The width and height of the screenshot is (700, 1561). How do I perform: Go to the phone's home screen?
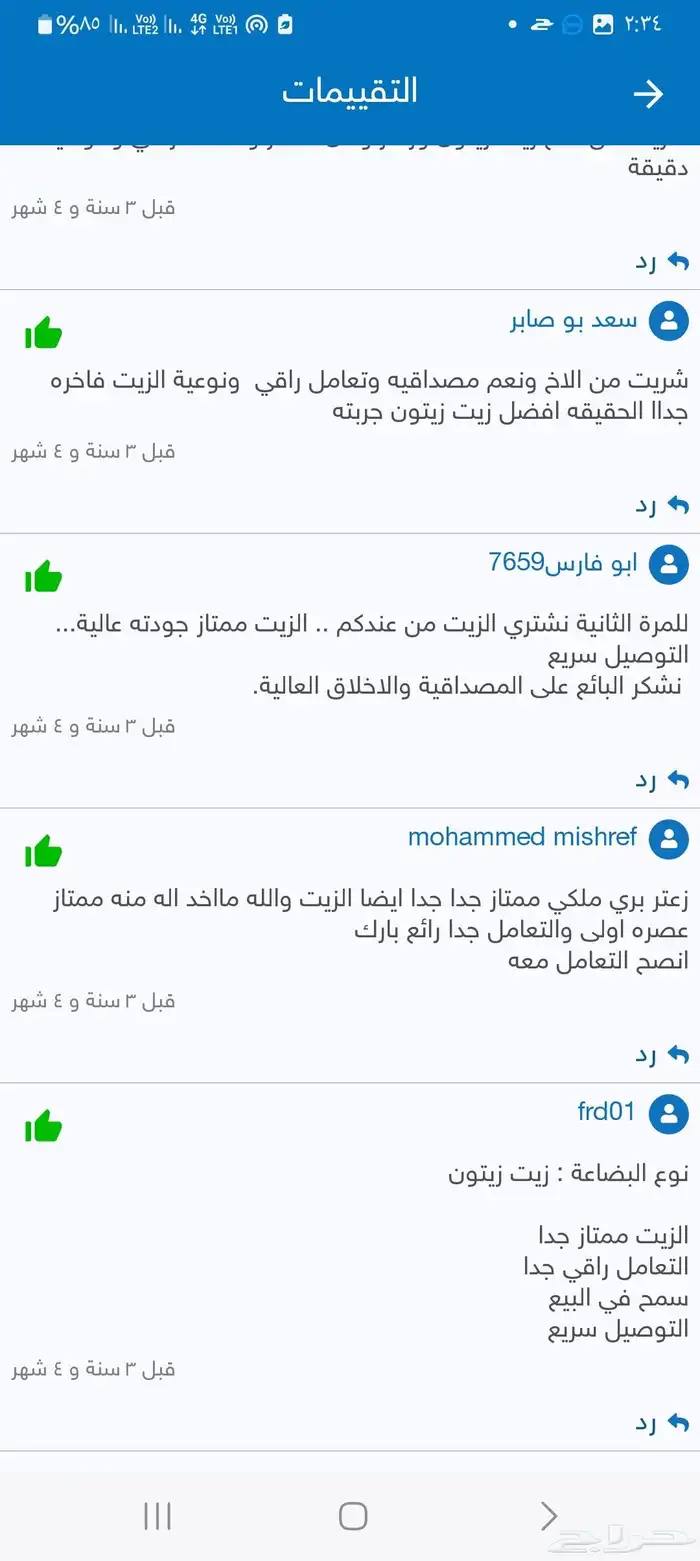(x=353, y=1516)
